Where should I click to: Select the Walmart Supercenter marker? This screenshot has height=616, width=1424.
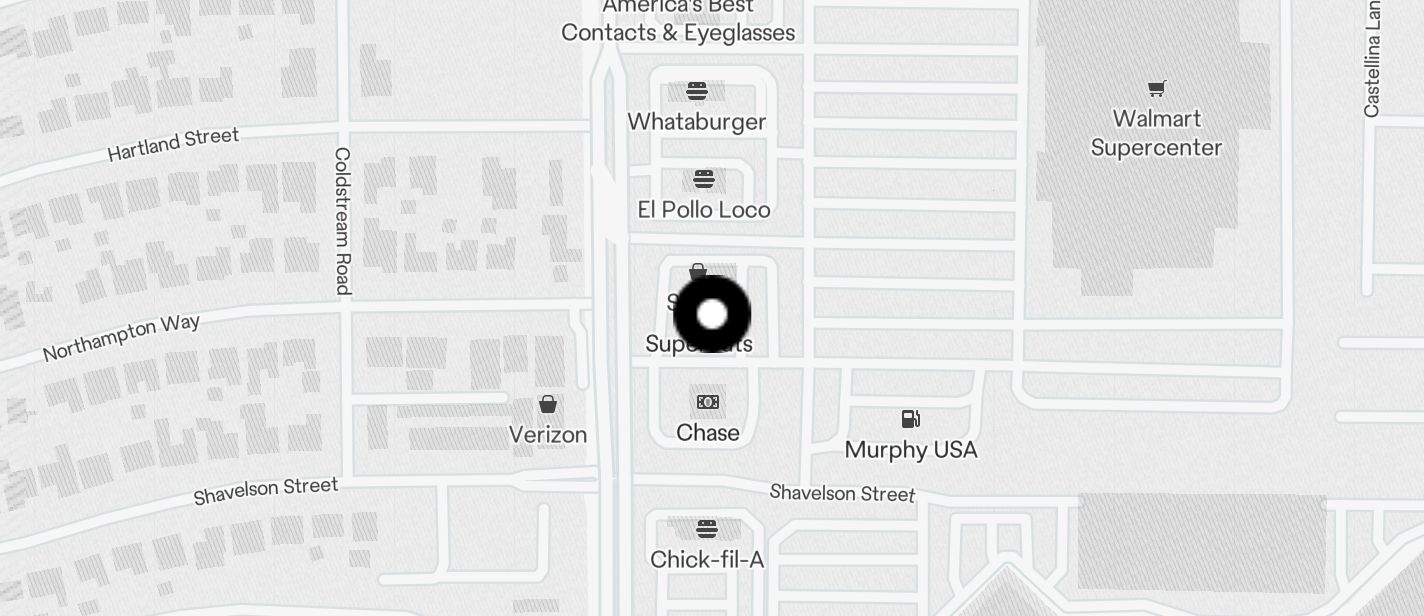tap(1156, 89)
